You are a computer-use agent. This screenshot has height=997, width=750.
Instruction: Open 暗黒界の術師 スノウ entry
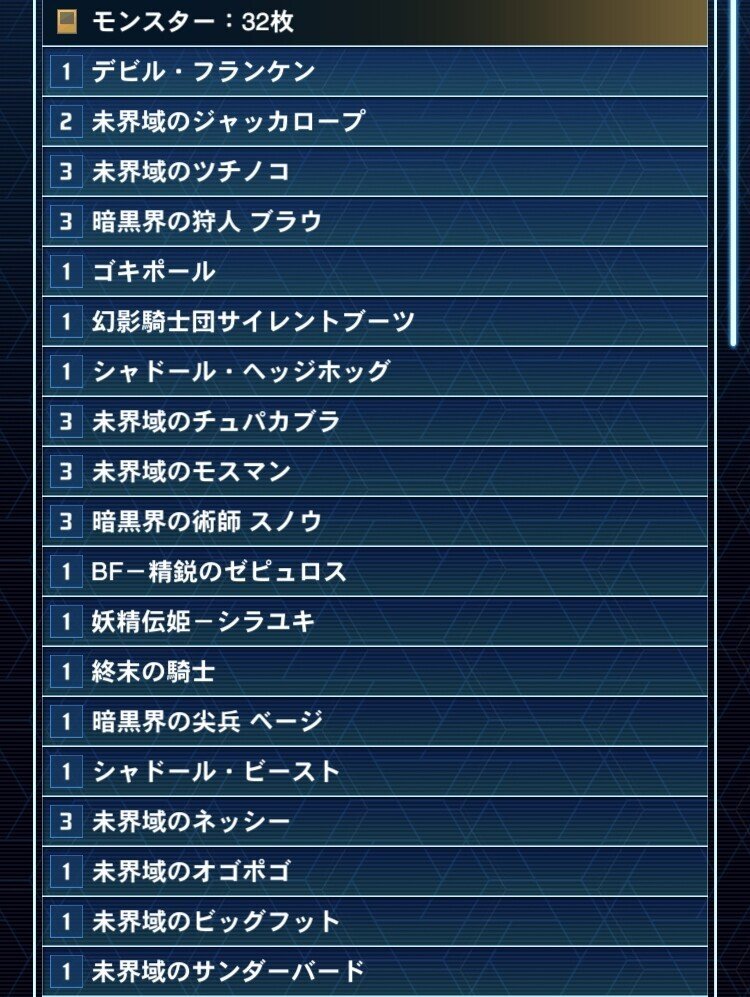375,522
